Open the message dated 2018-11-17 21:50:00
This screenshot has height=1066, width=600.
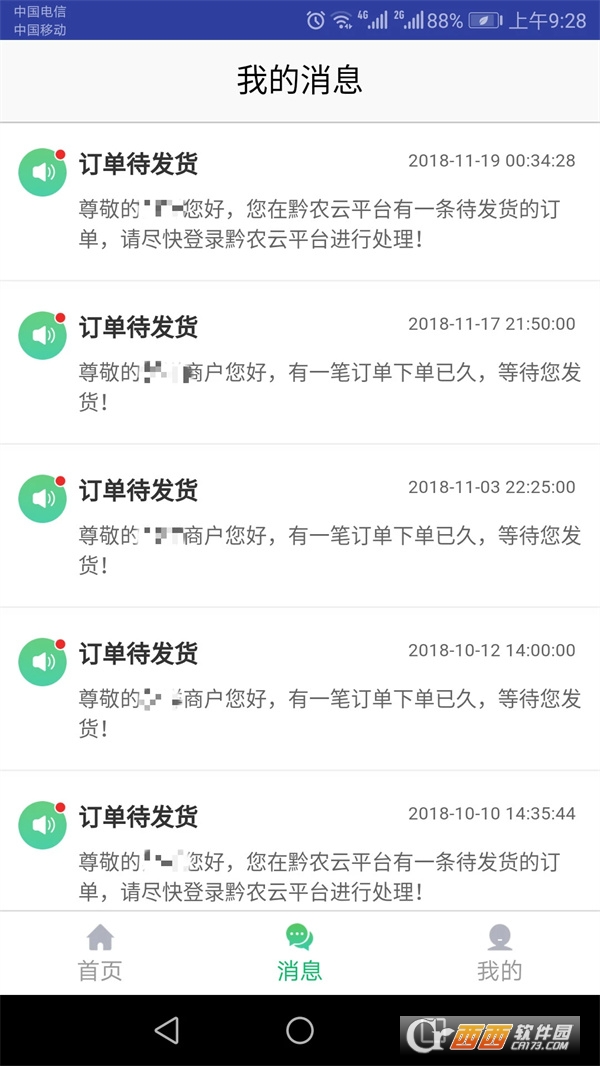pos(300,364)
